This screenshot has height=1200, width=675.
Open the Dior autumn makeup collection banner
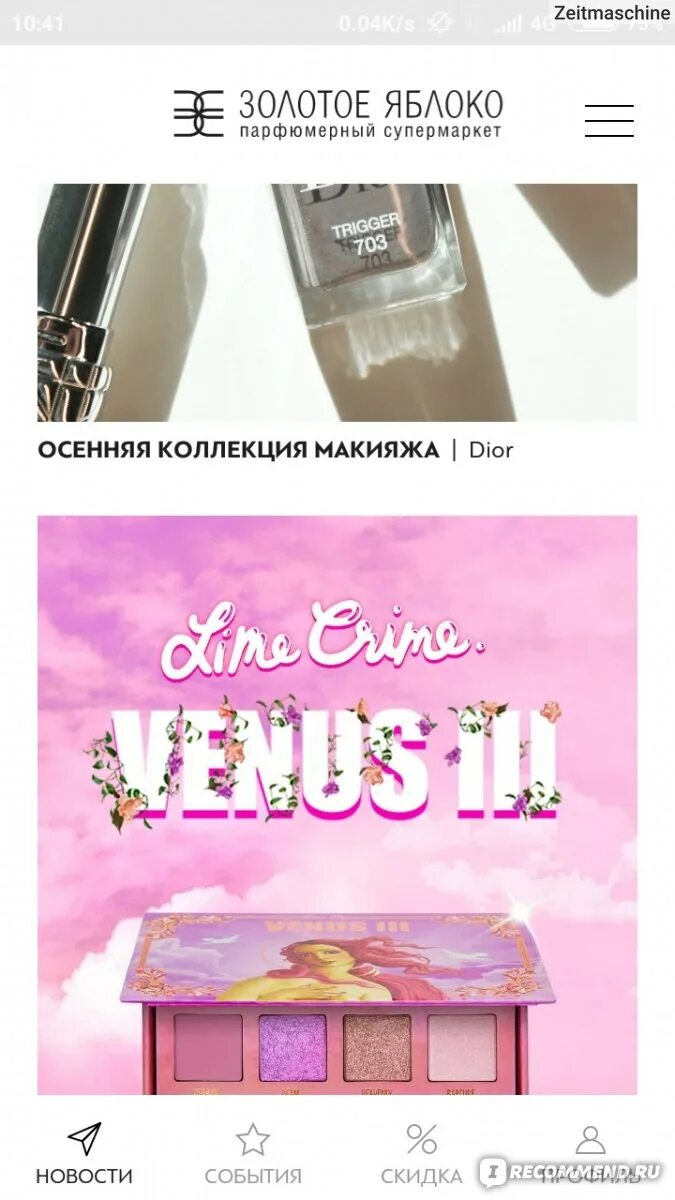(337, 302)
